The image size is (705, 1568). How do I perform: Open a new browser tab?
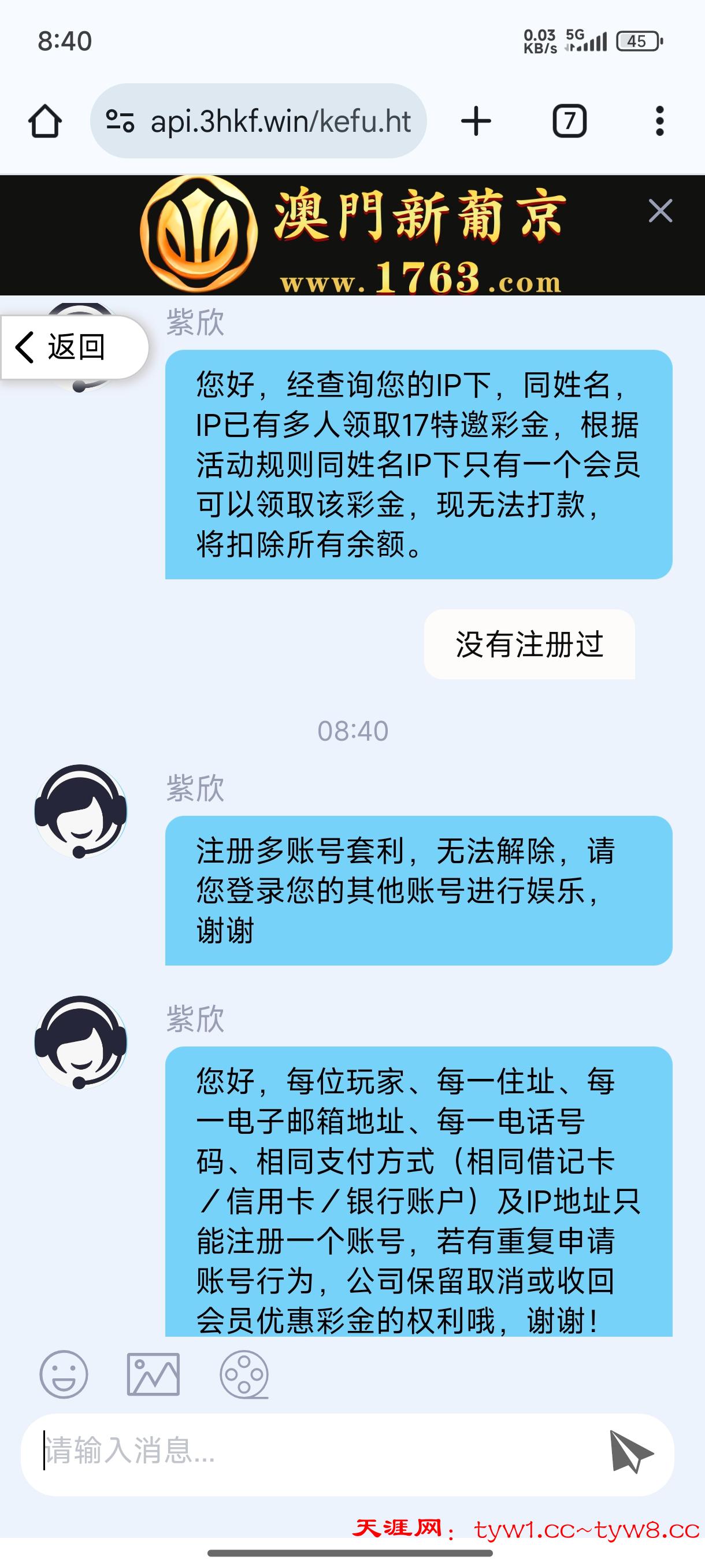pos(476,121)
